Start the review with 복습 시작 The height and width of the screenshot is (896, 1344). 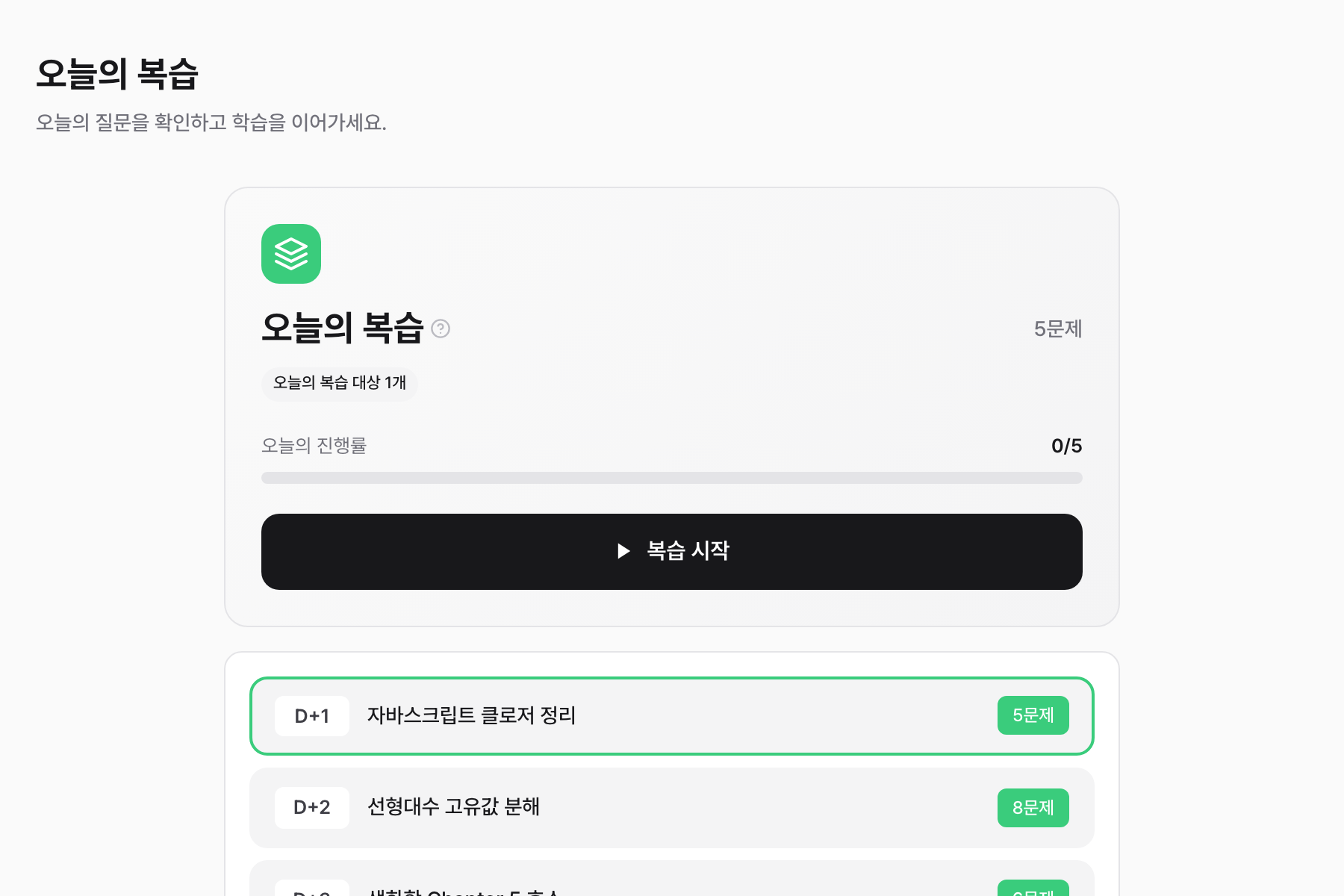[x=671, y=551]
